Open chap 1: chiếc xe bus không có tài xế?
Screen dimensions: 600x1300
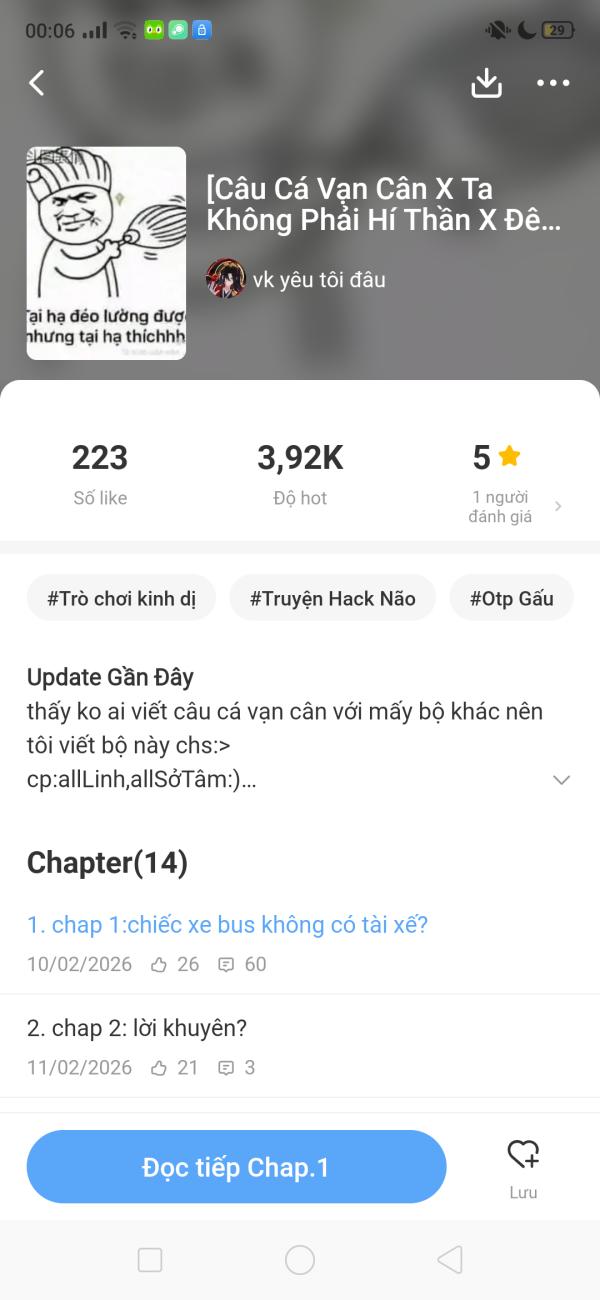coord(227,925)
